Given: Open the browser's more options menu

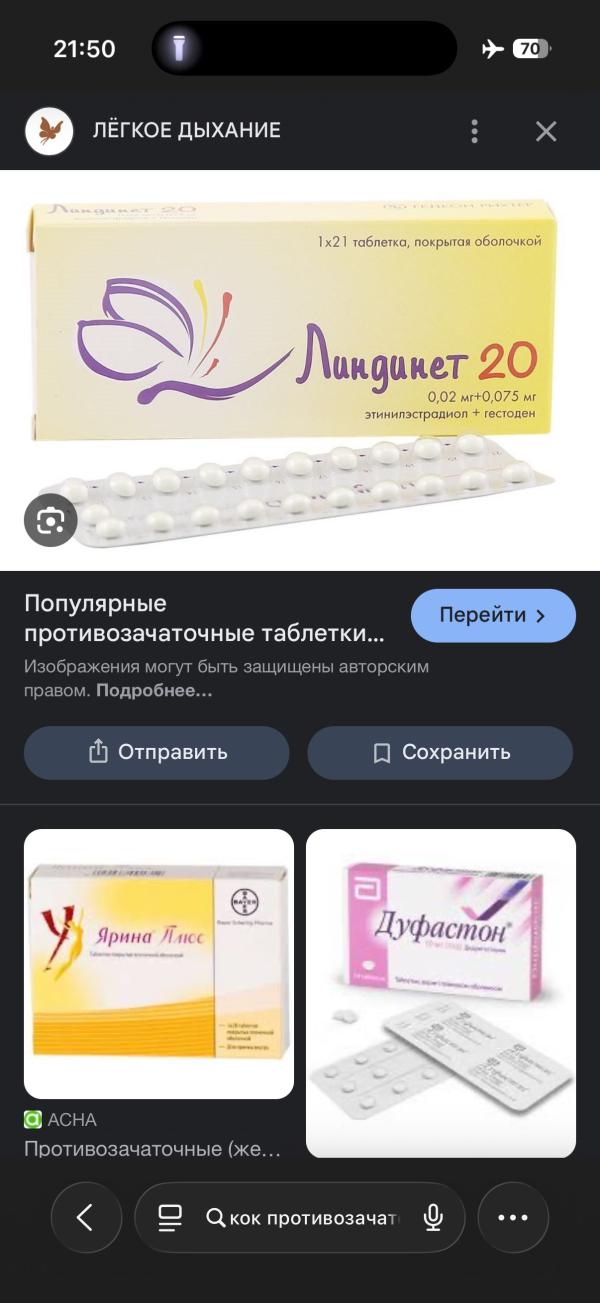Looking at the screenshot, I should 513,1217.
